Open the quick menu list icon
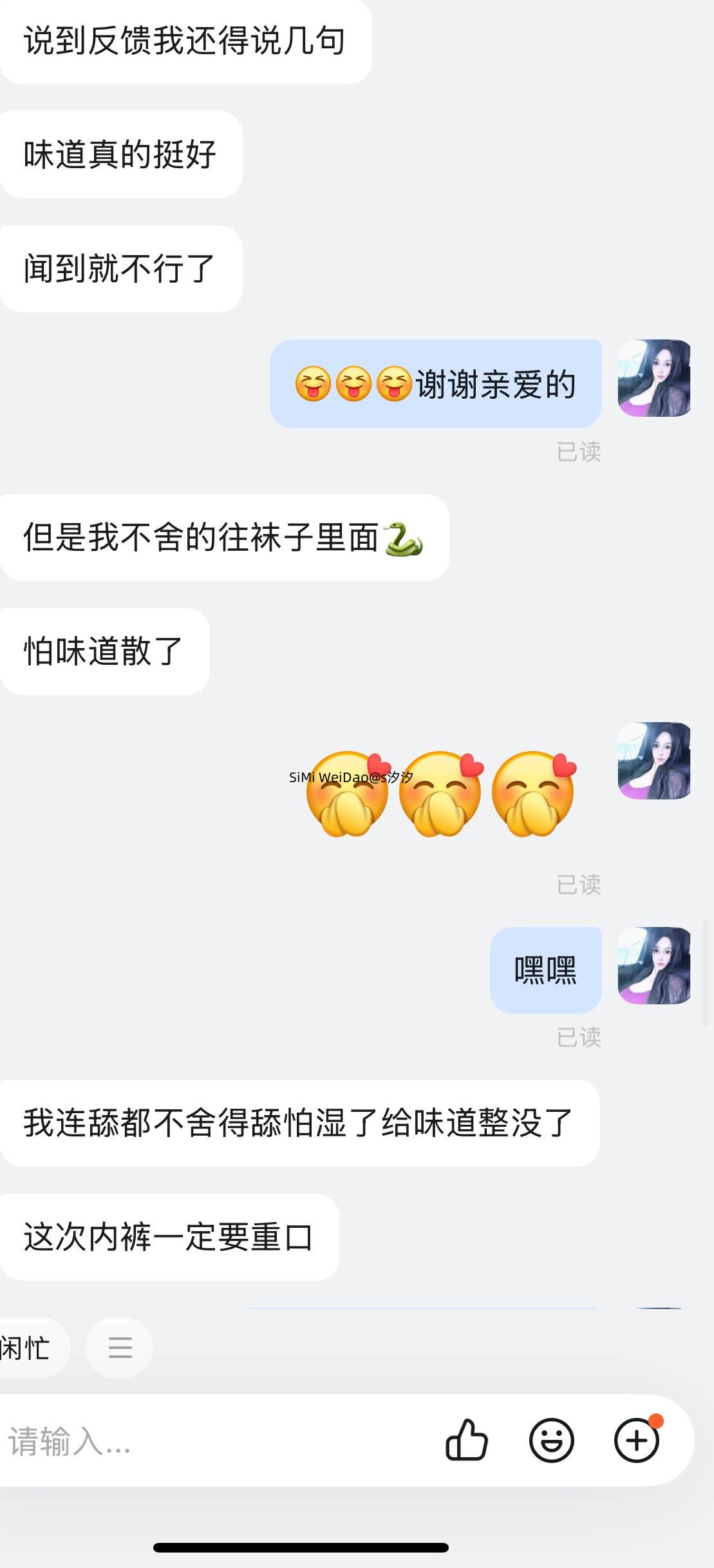 (120, 1347)
